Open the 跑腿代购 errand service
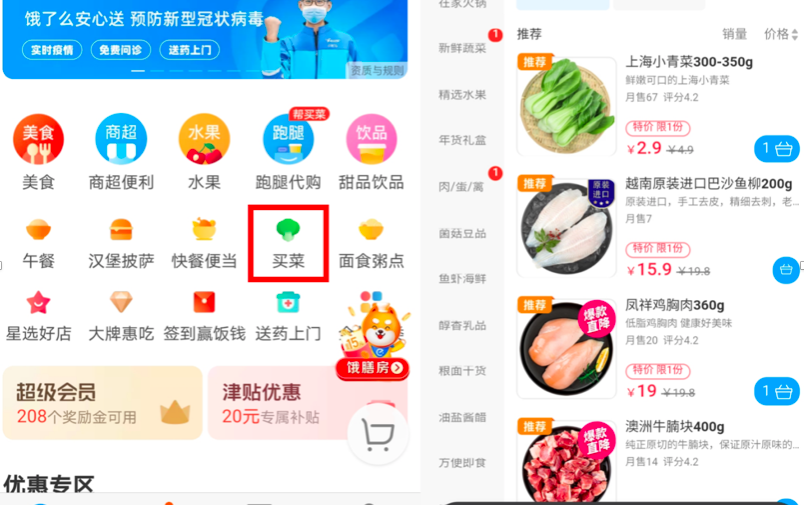Screen dimensions: 804x505 [288, 151]
